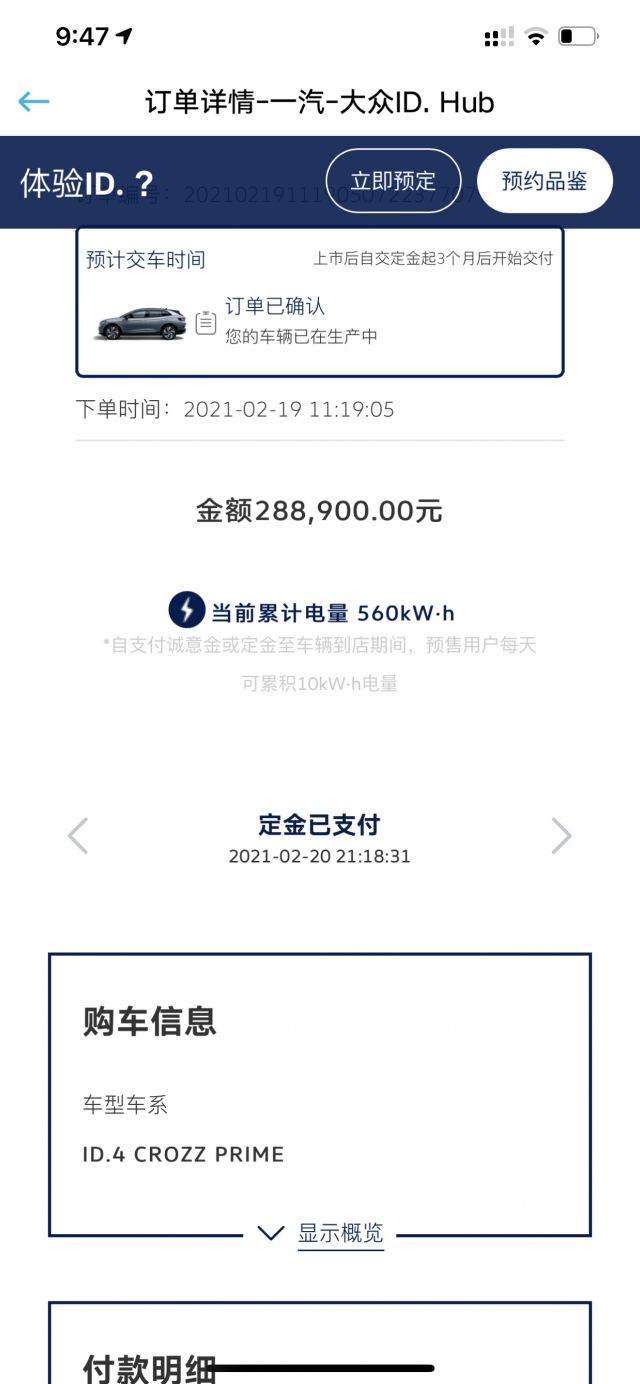Tap the 预约品鉴 button

[544, 181]
